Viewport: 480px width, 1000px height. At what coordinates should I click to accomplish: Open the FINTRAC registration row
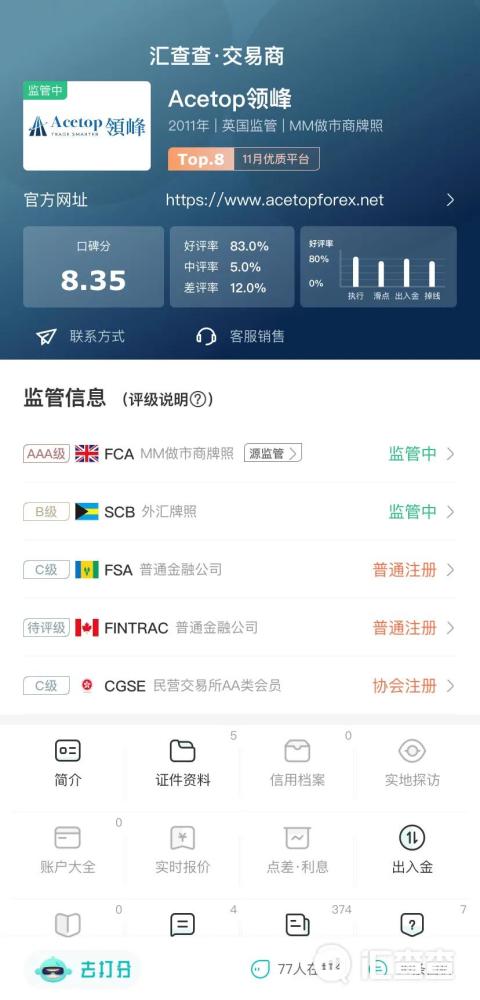pos(240,628)
